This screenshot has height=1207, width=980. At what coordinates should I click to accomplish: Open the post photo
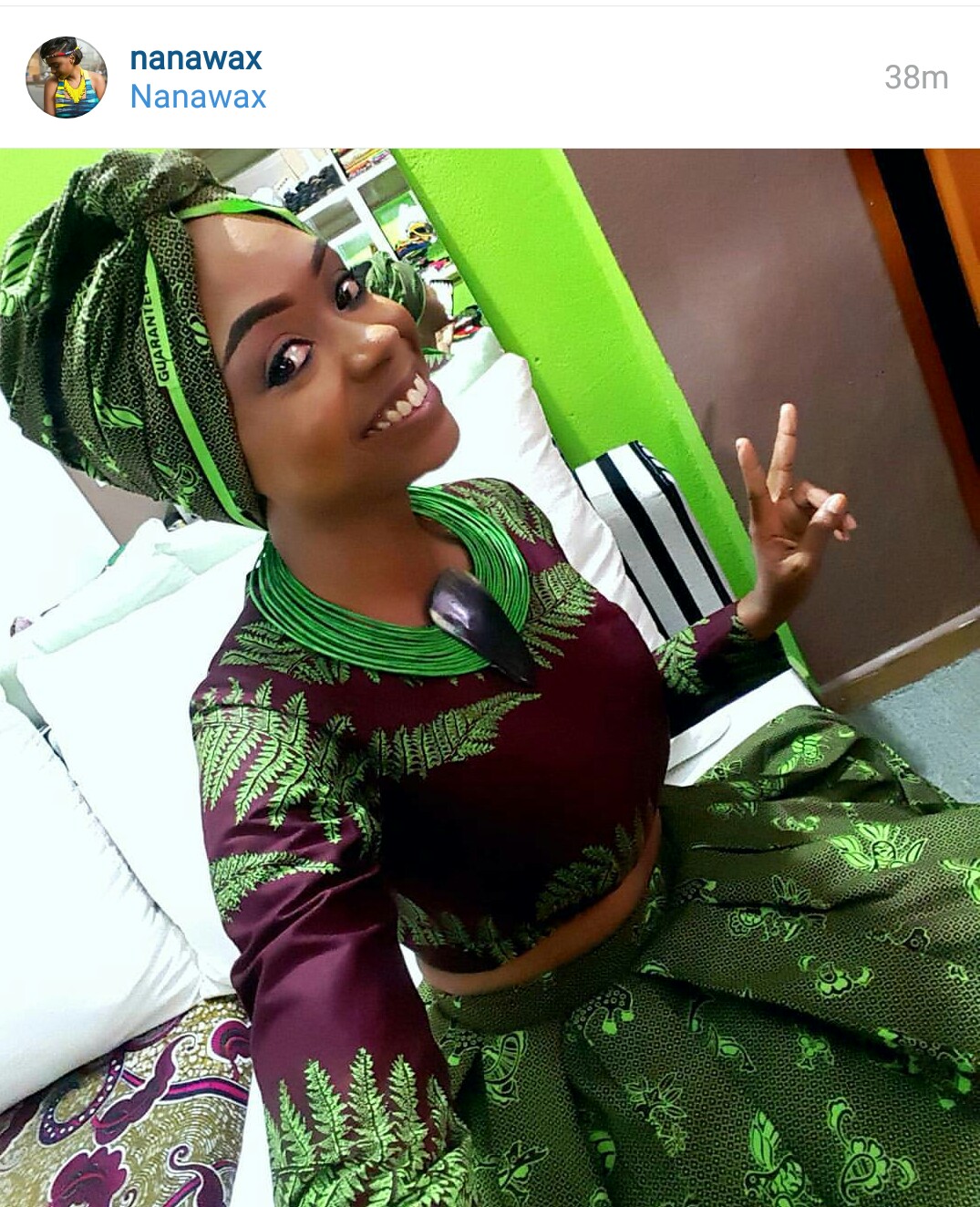(x=490, y=676)
